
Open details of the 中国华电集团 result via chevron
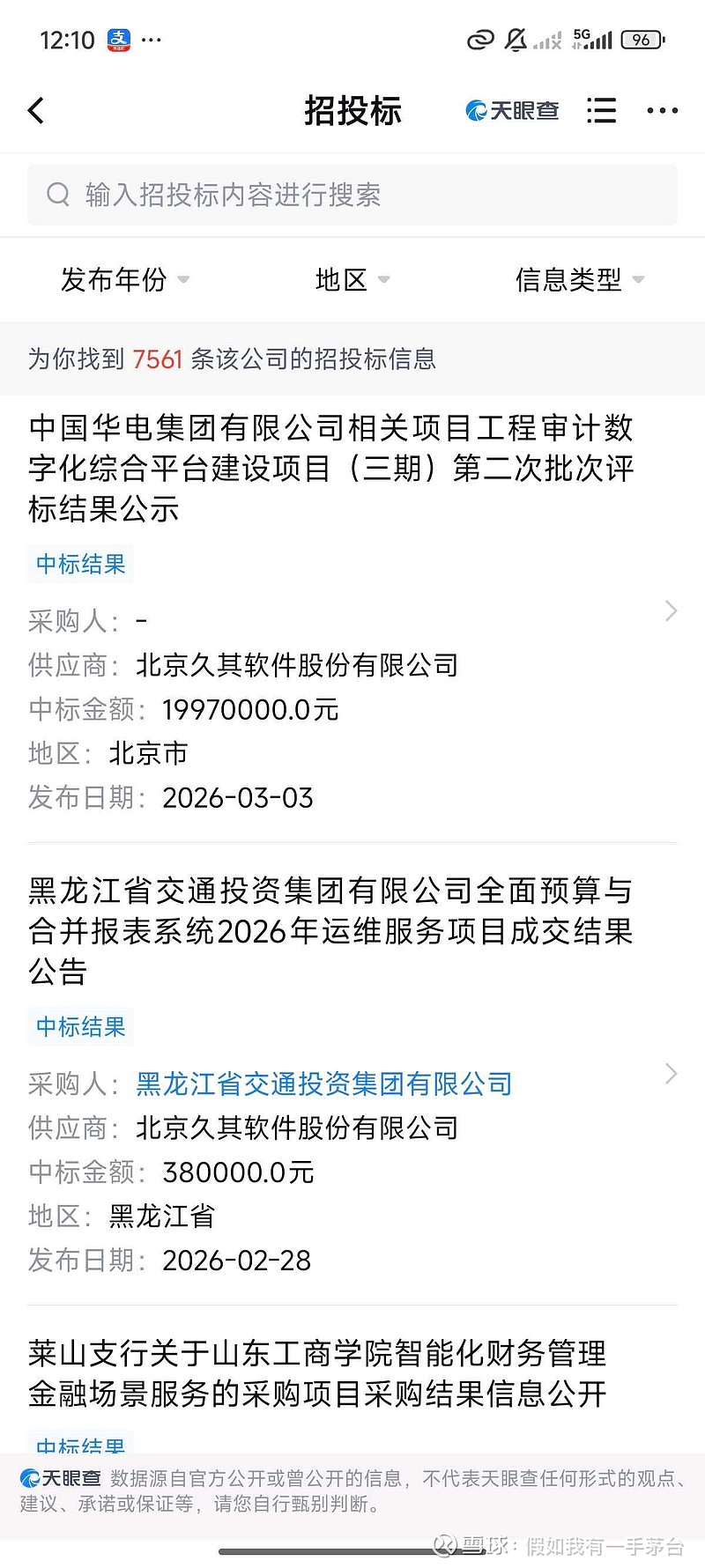coord(672,610)
